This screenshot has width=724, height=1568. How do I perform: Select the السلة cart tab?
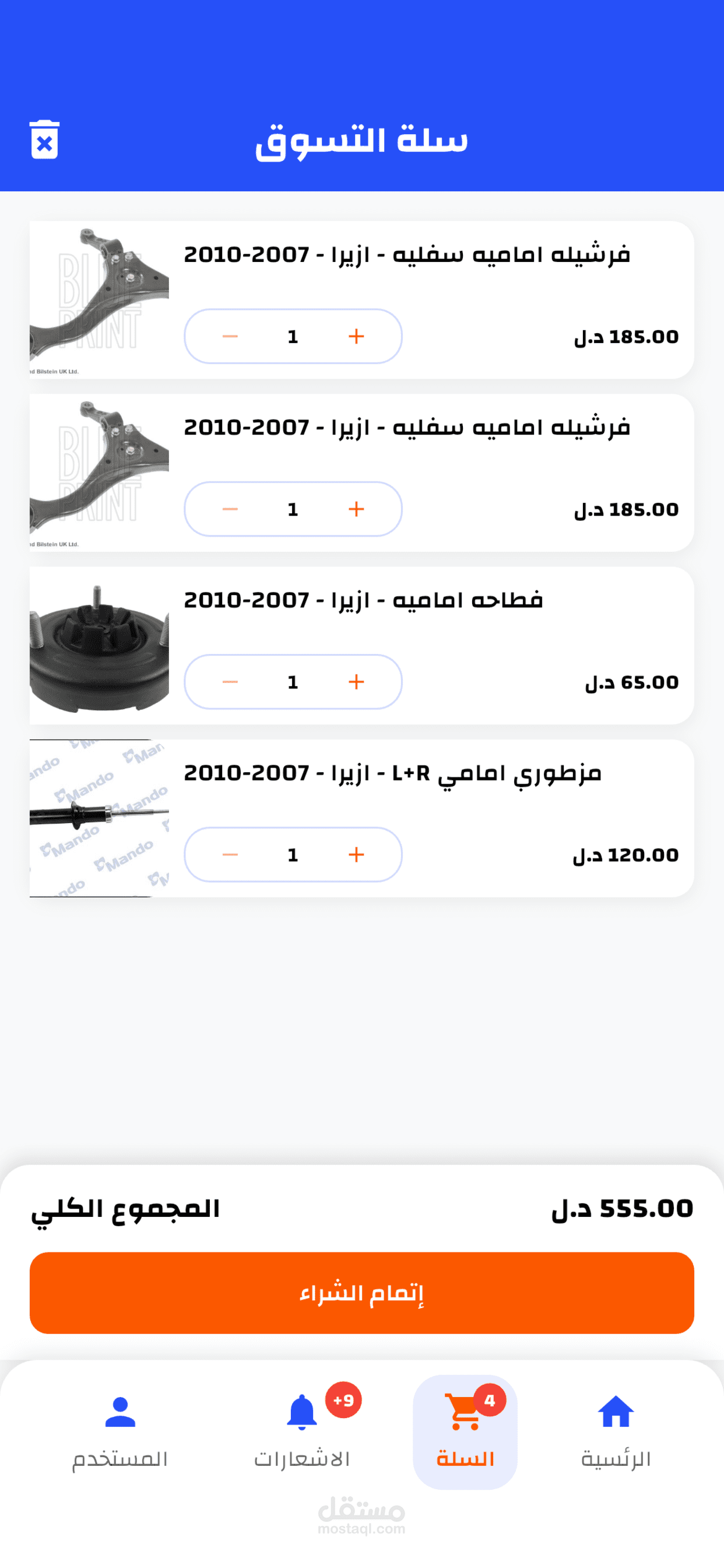465,1430
